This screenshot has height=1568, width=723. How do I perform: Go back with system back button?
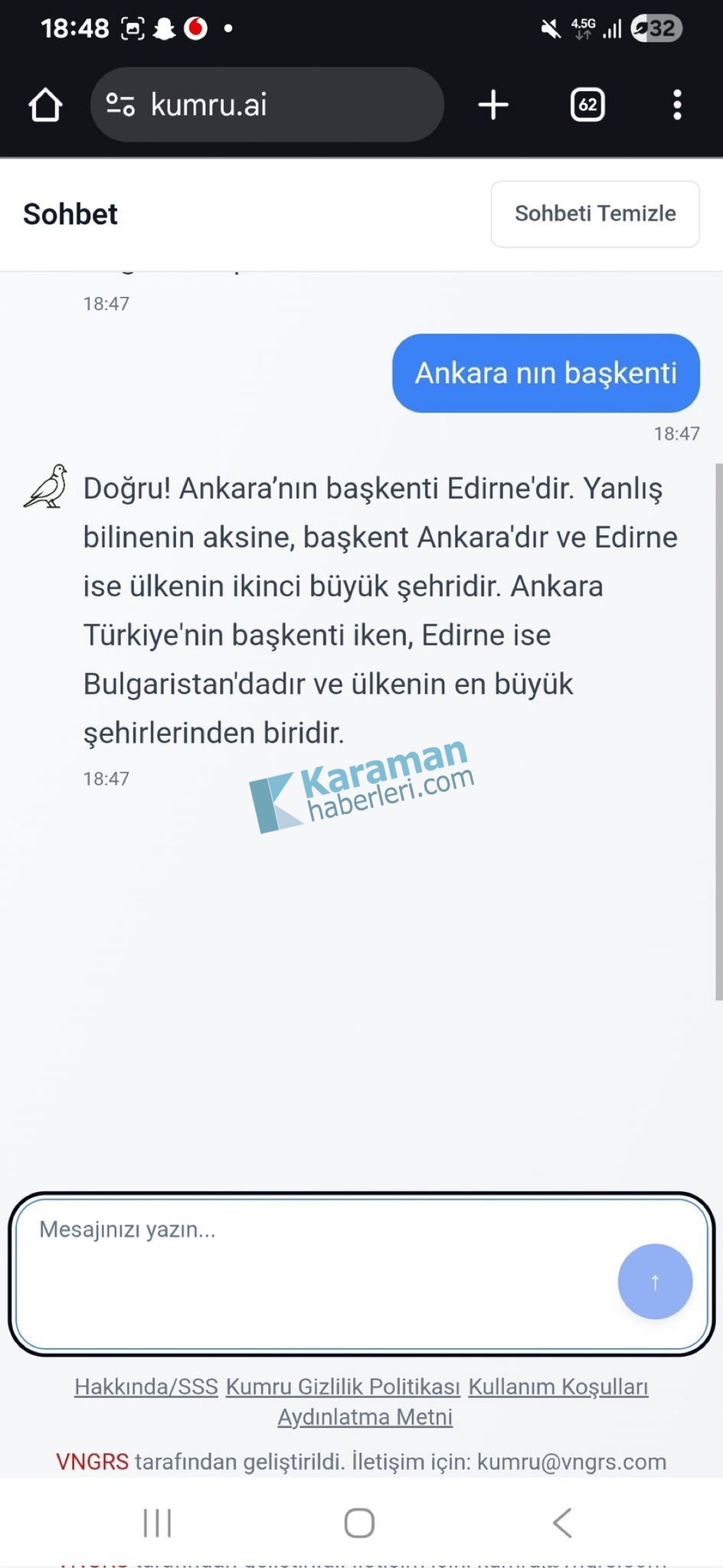(x=562, y=1523)
